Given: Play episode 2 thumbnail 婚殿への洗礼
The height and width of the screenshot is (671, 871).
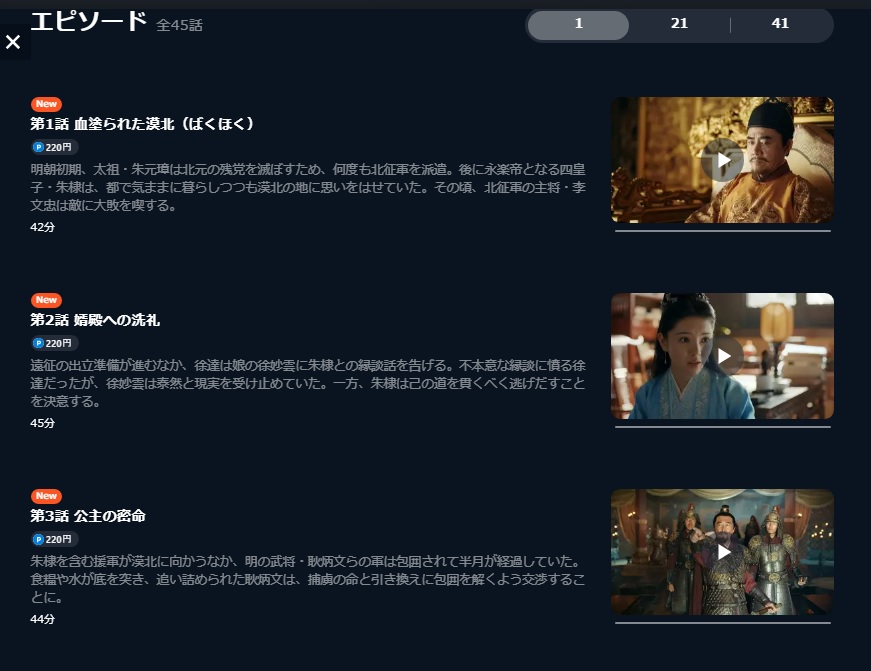Looking at the screenshot, I should pyautogui.click(x=722, y=356).
